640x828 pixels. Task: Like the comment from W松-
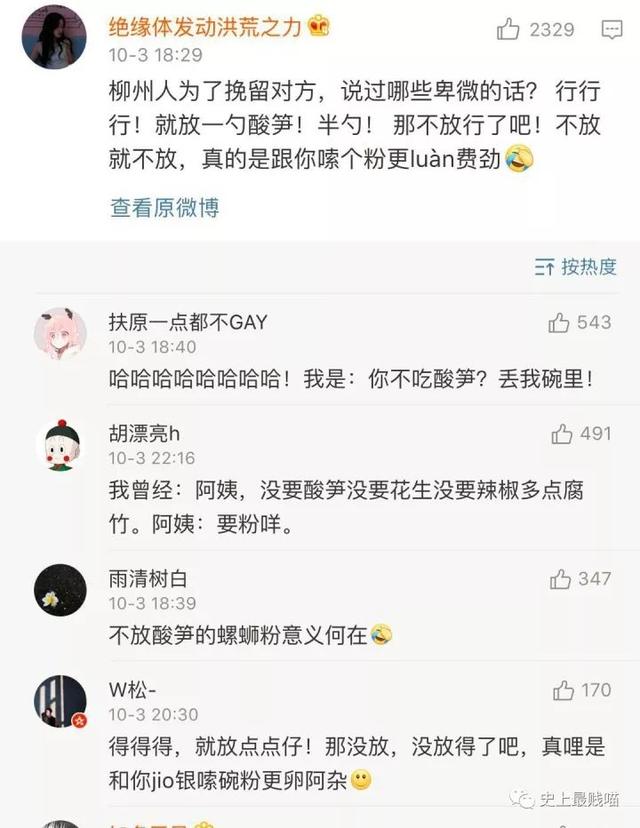click(x=564, y=690)
